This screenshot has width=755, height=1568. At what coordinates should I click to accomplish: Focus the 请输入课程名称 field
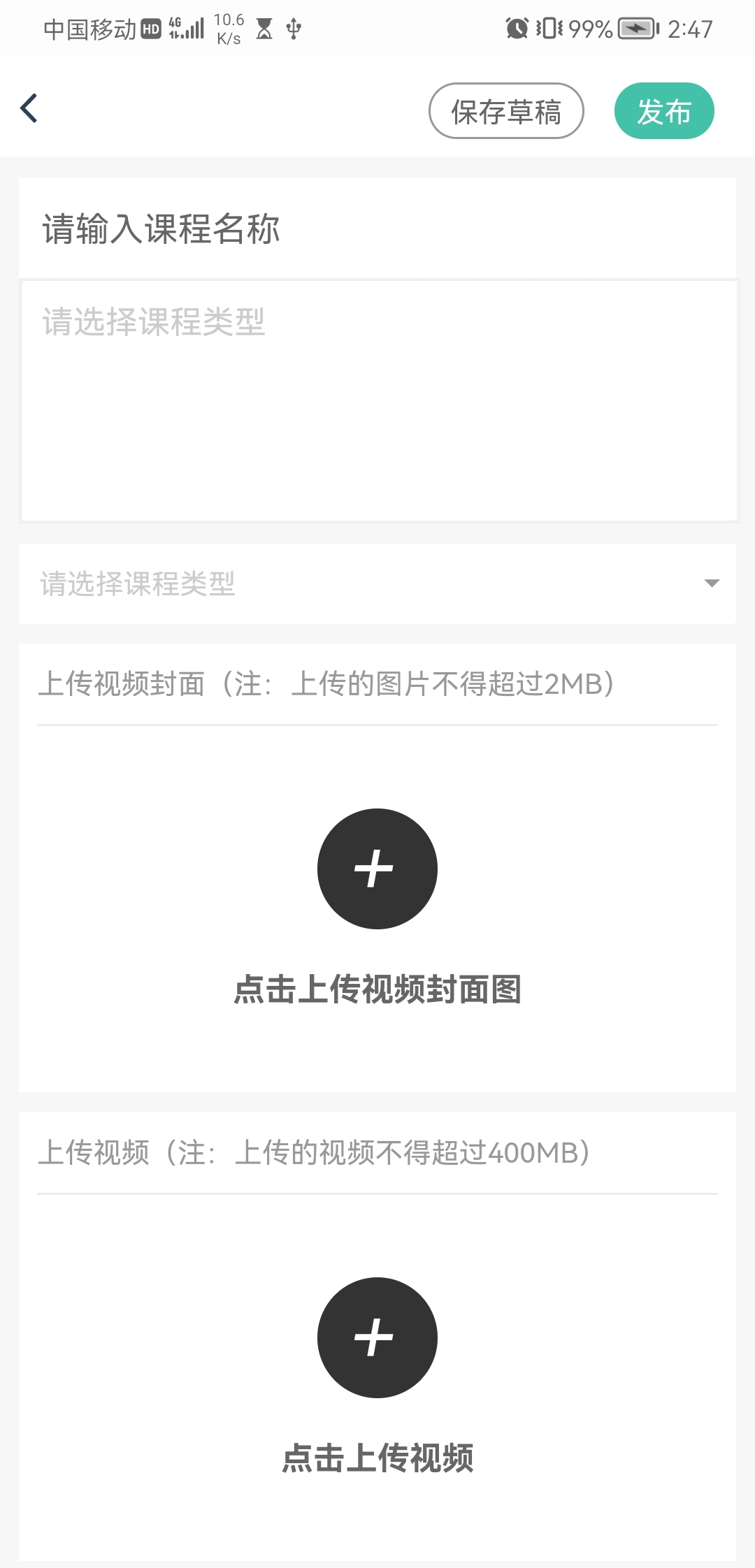377,228
